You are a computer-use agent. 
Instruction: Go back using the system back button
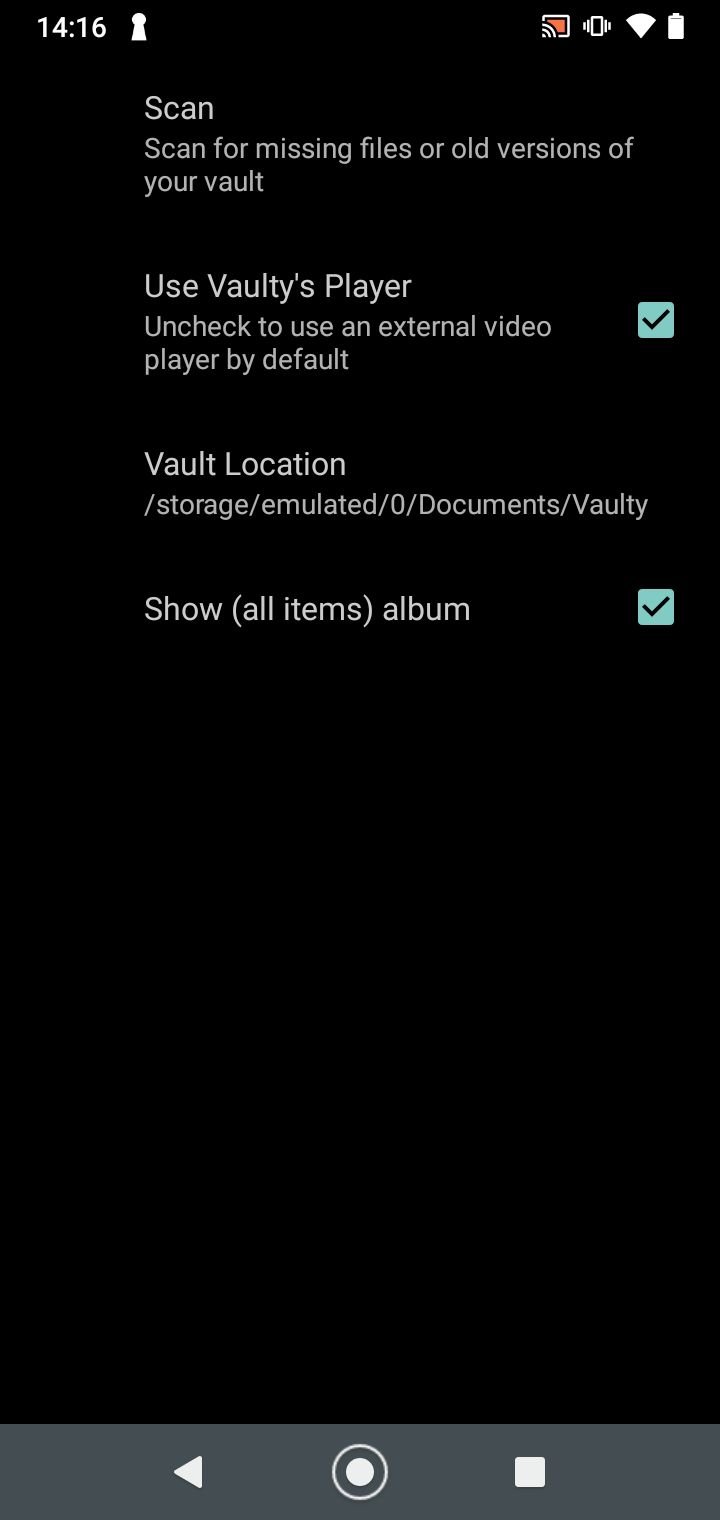(x=188, y=1471)
